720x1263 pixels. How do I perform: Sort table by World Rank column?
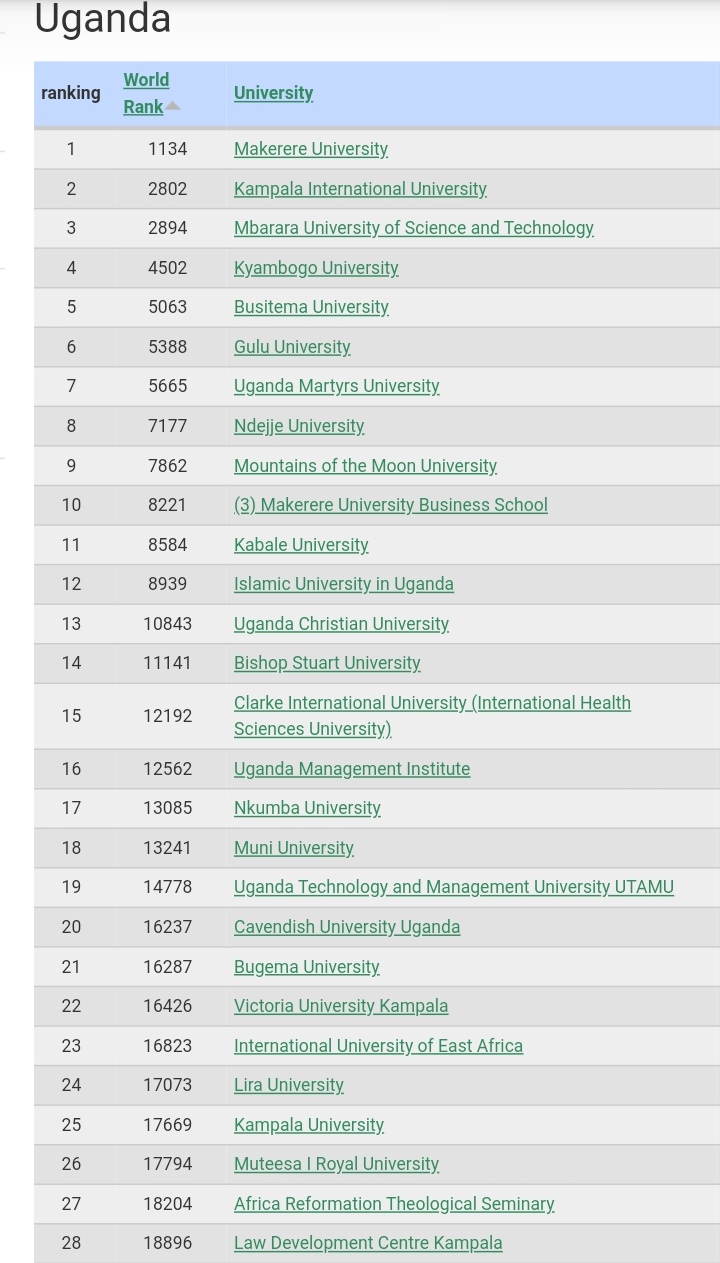point(147,93)
